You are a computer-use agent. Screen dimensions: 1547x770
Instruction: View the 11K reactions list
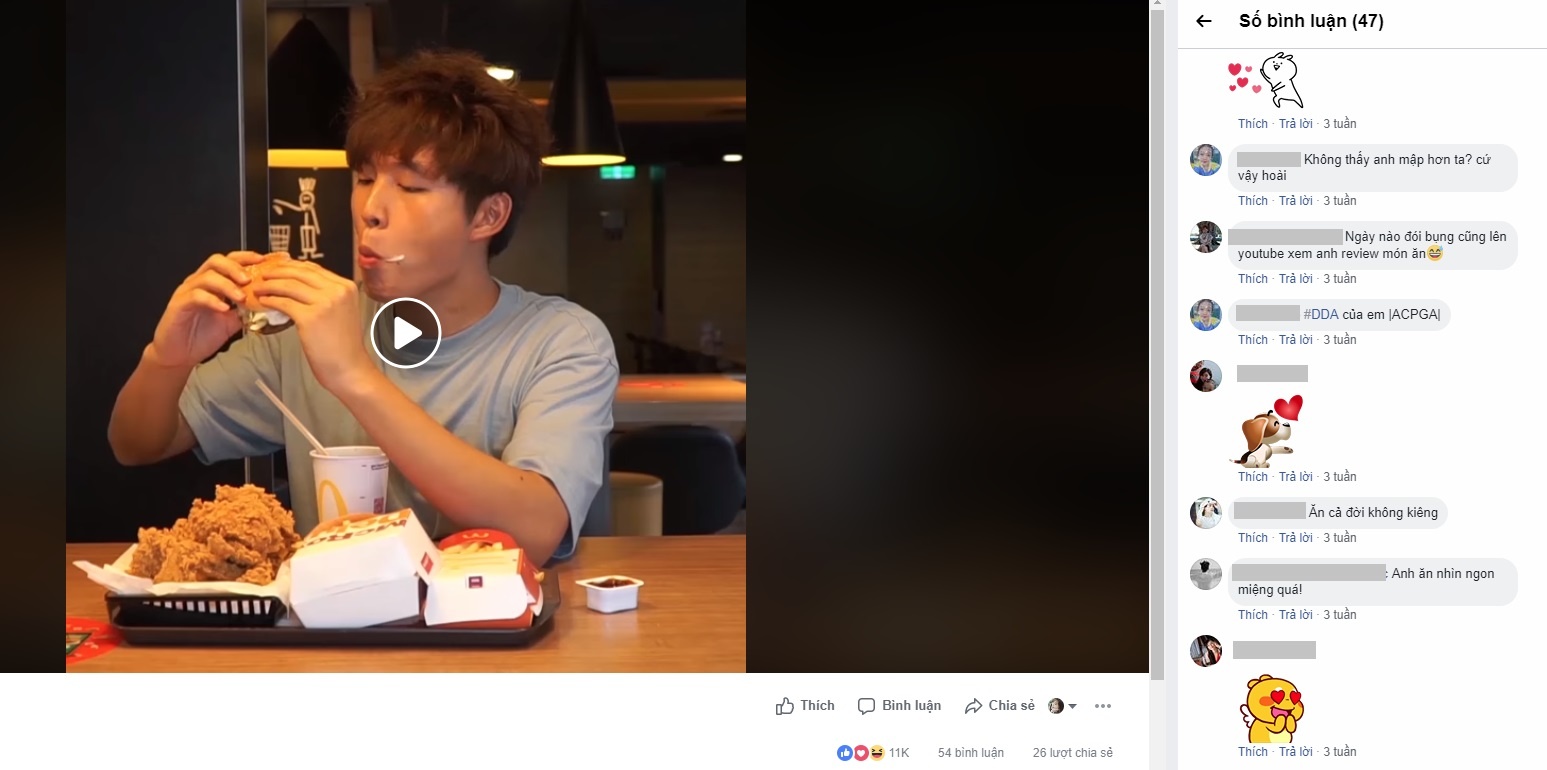coord(873,752)
